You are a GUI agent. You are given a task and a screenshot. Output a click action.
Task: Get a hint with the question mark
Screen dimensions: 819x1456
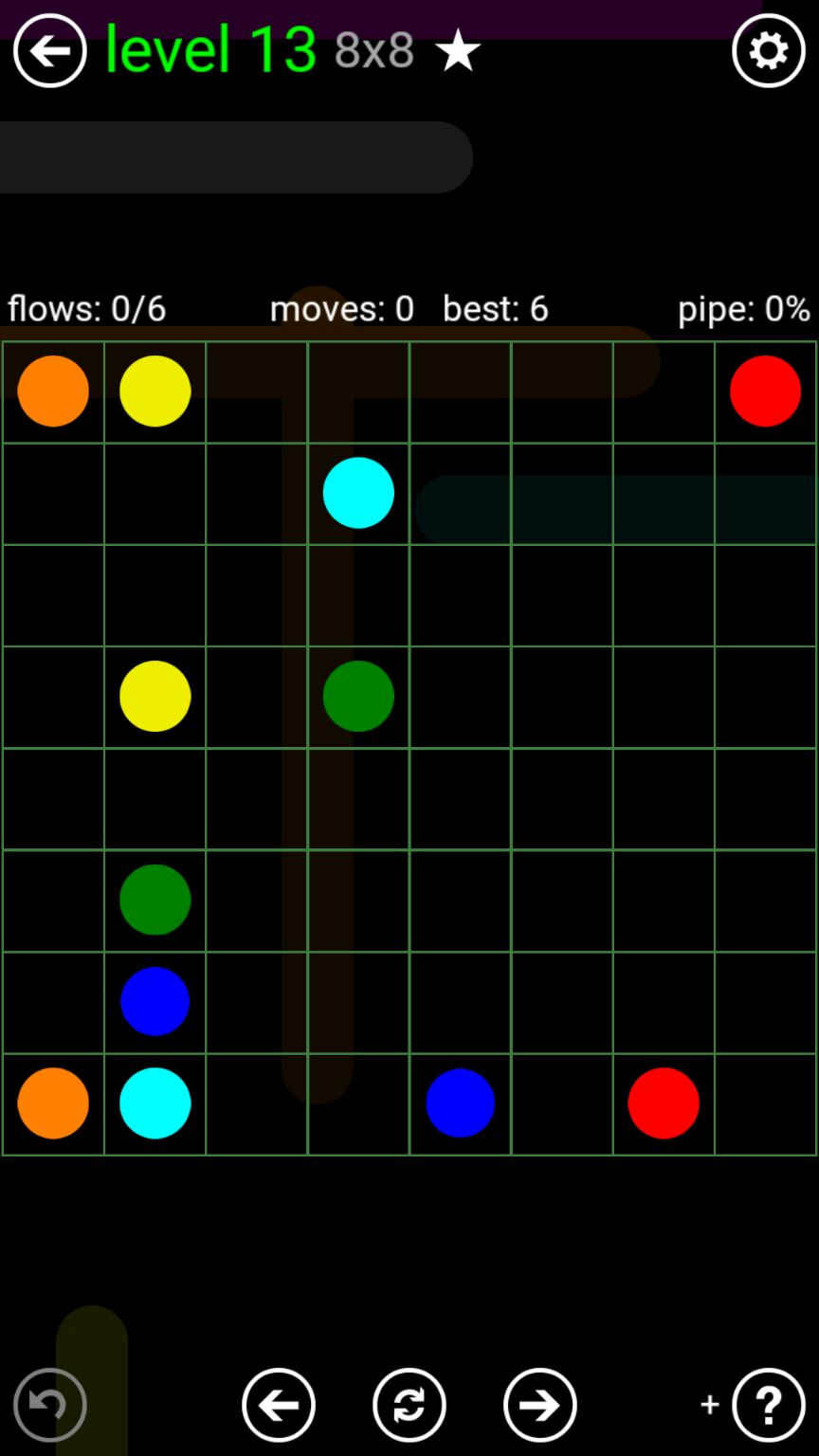[x=768, y=1405]
